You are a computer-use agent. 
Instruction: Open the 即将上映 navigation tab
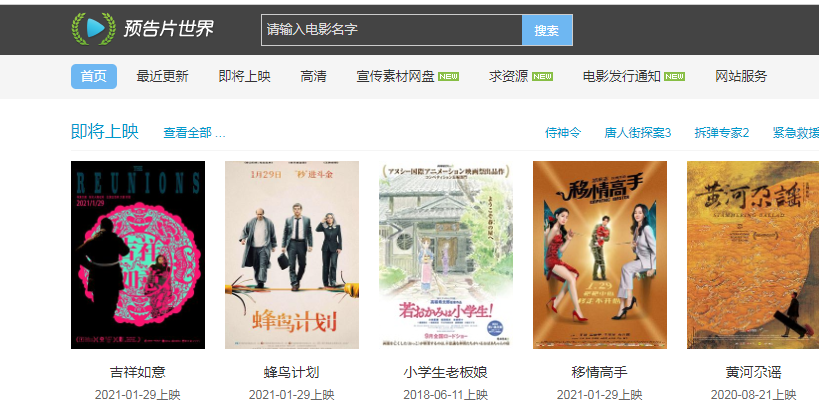(244, 77)
